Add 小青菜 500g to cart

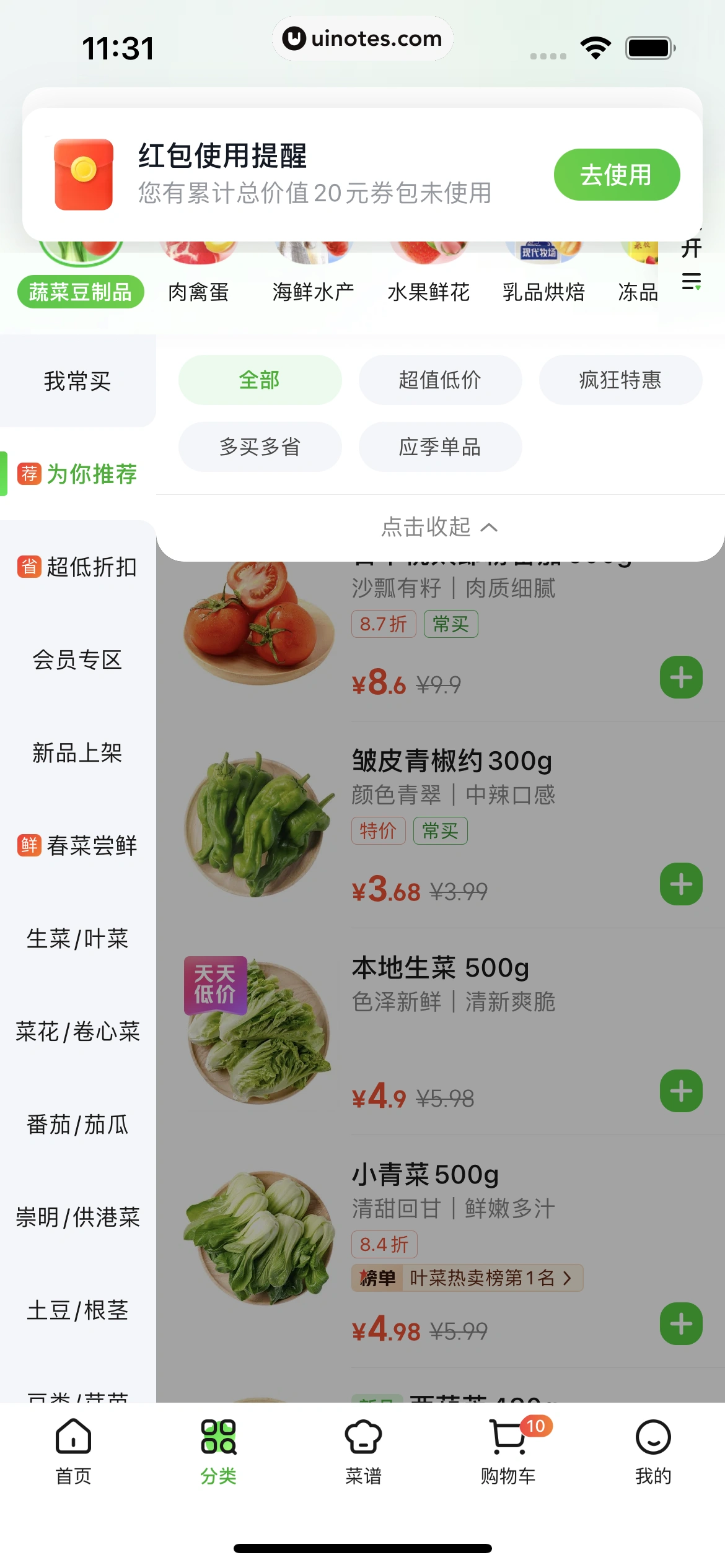click(x=681, y=1323)
